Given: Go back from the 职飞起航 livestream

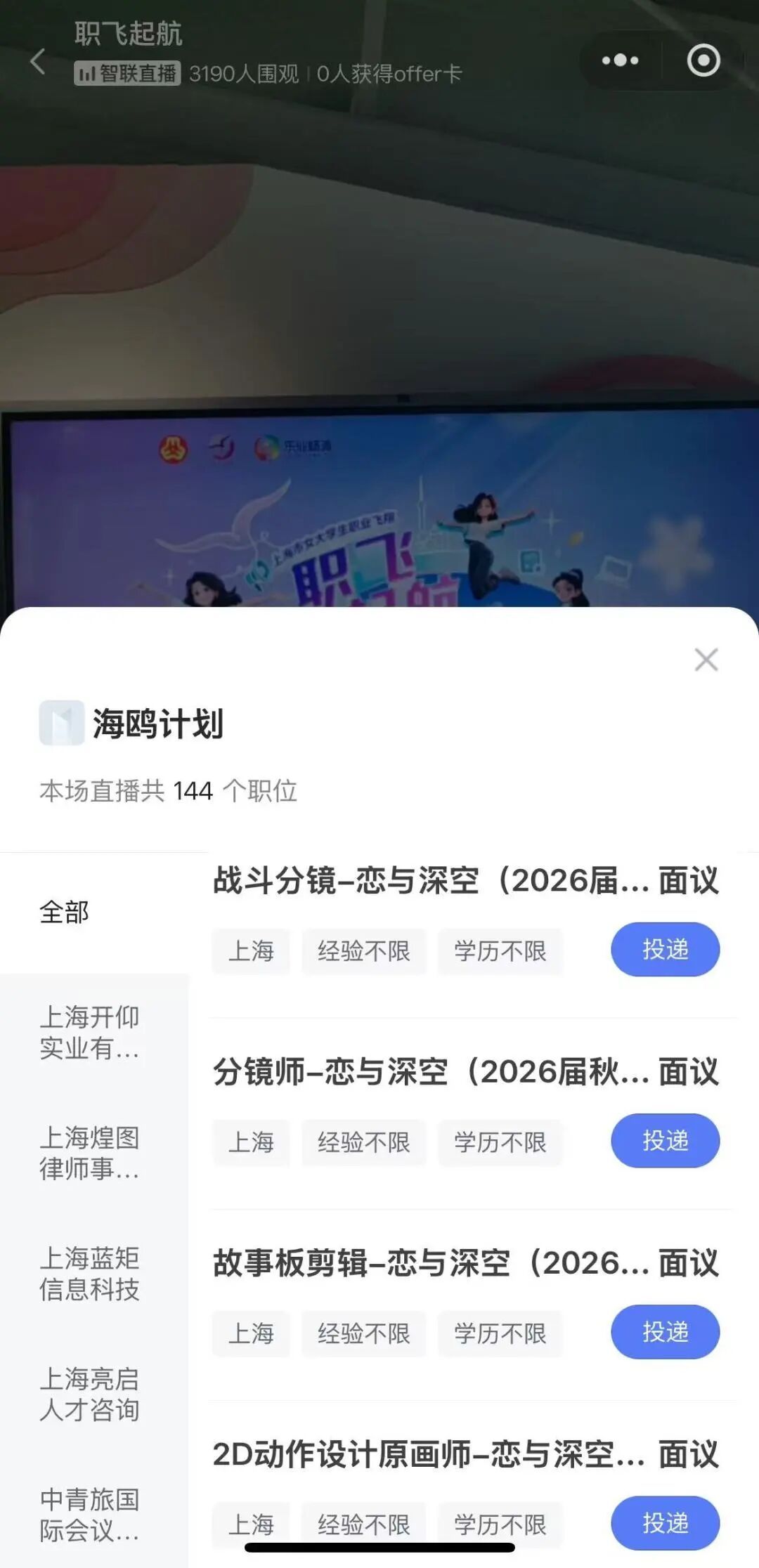Looking at the screenshot, I should click(x=38, y=61).
